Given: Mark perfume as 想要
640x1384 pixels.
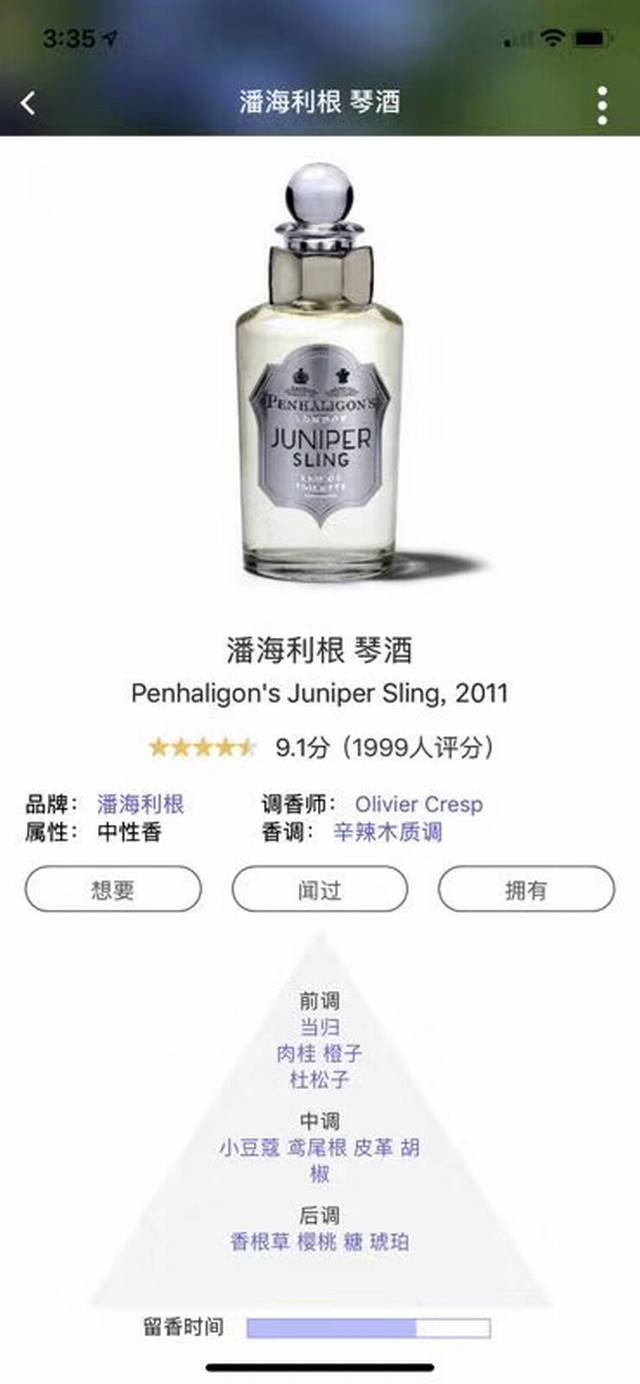Looking at the screenshot, I should click(113, 889).
